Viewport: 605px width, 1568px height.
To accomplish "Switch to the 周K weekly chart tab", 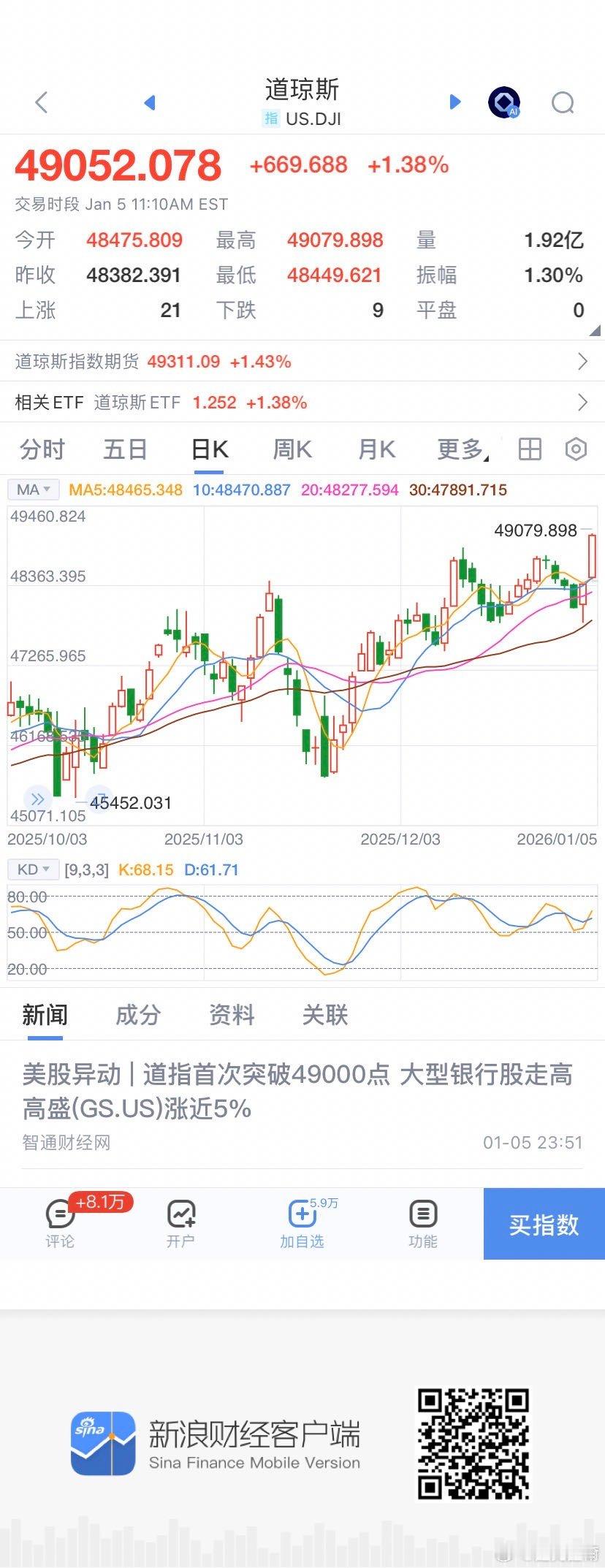I will click(292, 449).
